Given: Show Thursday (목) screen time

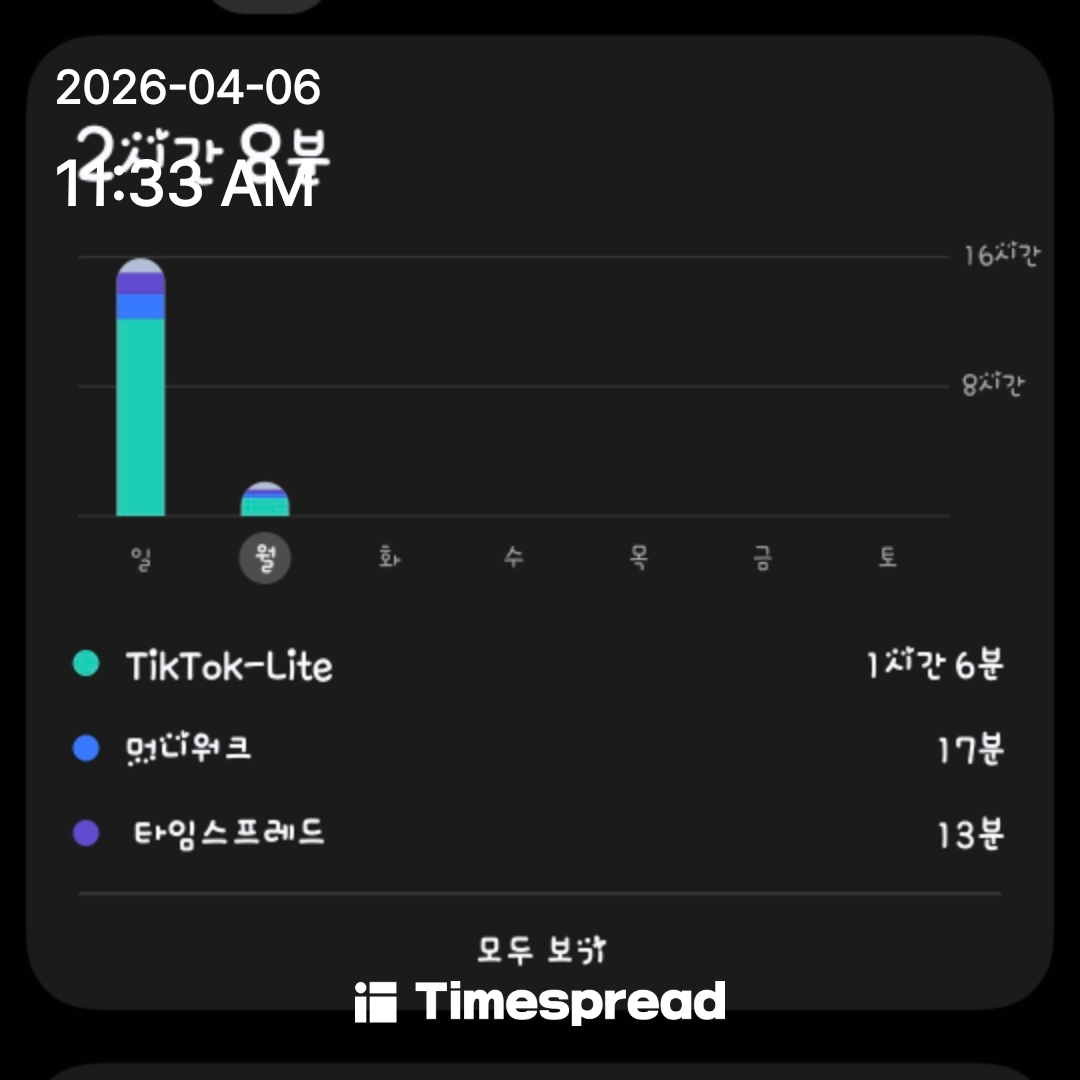Looking at the screenshot, I should (x=638, y=558).
